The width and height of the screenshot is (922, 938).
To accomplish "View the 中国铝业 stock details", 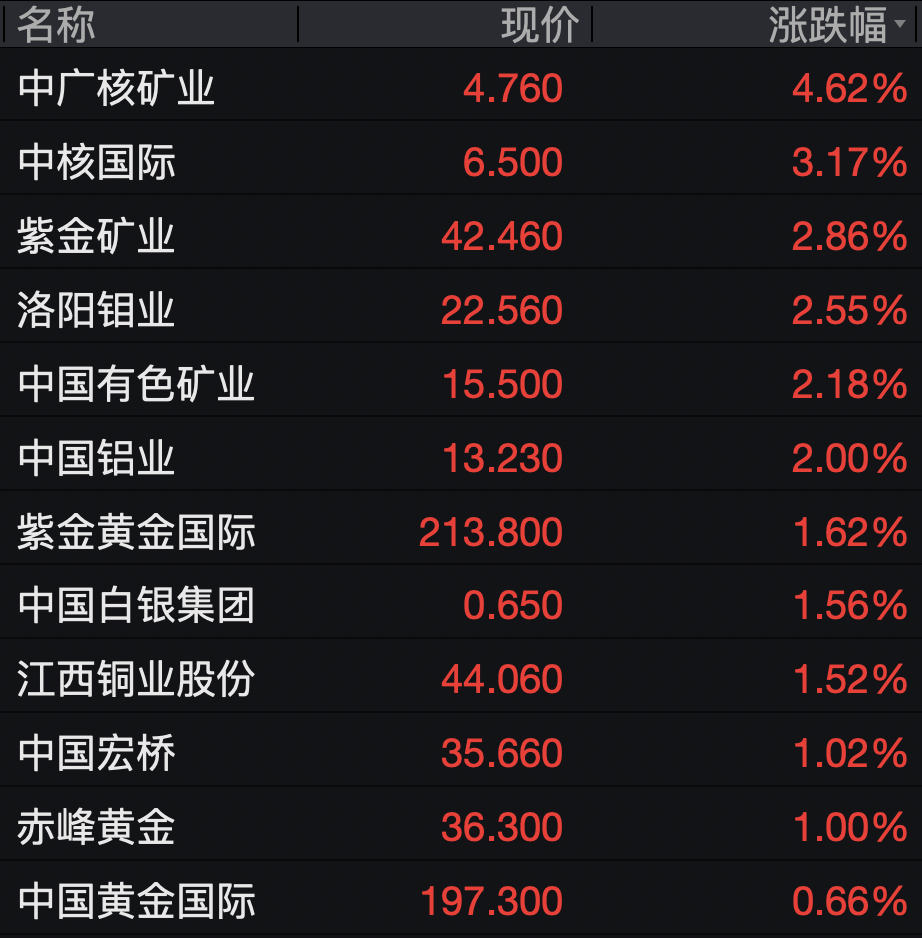I will (97, 459).
